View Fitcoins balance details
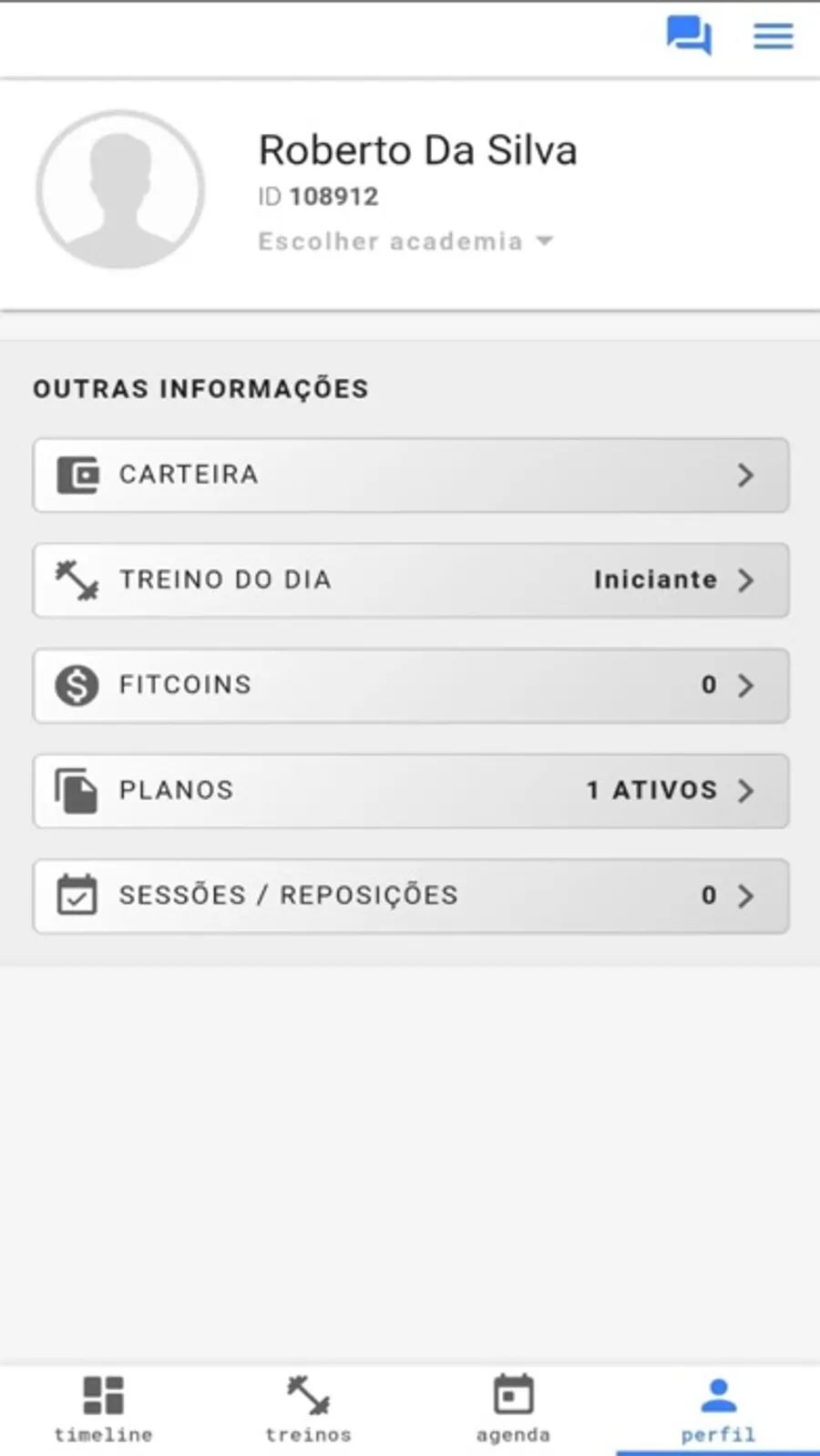This screenshot has height=1456, width=820. (x=411, y=685)
